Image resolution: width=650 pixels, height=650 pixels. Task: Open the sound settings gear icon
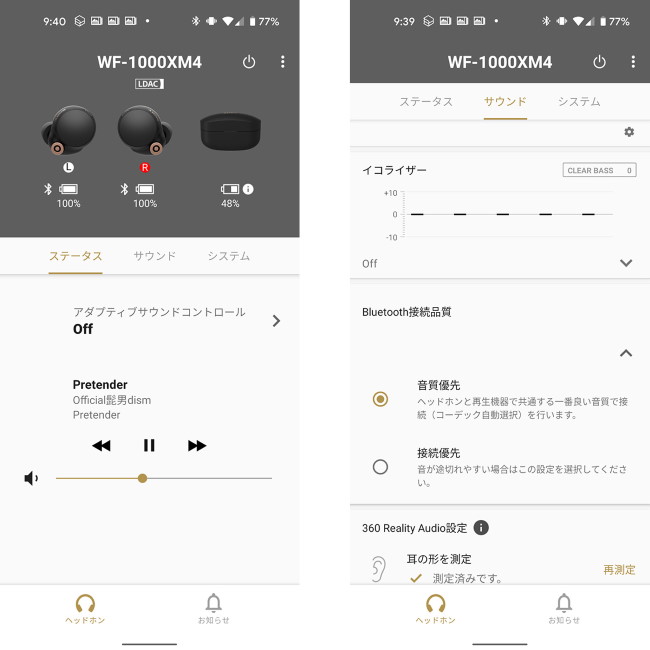[629, 132]
